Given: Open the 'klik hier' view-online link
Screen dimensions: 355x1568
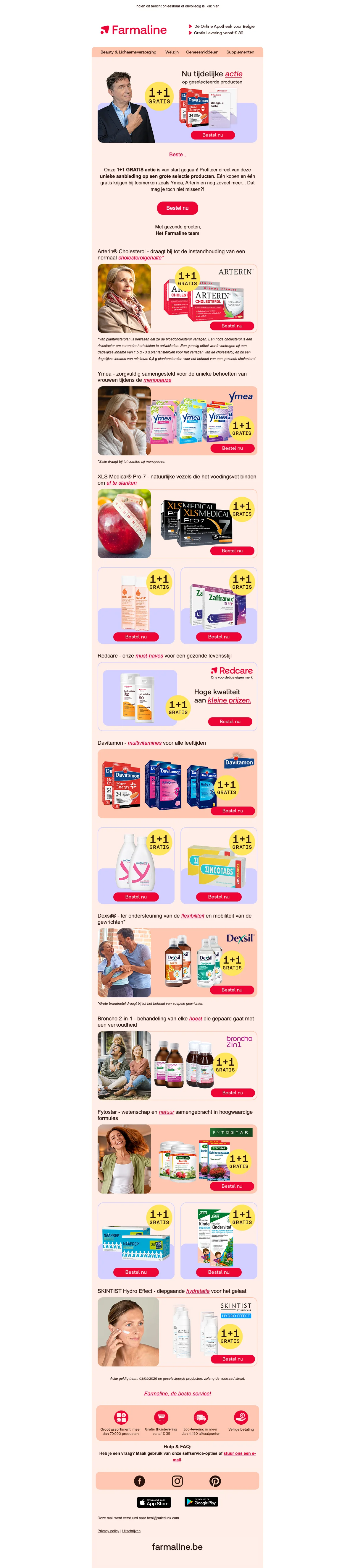Looking at the screenshot, I should [x=212, y=6].
